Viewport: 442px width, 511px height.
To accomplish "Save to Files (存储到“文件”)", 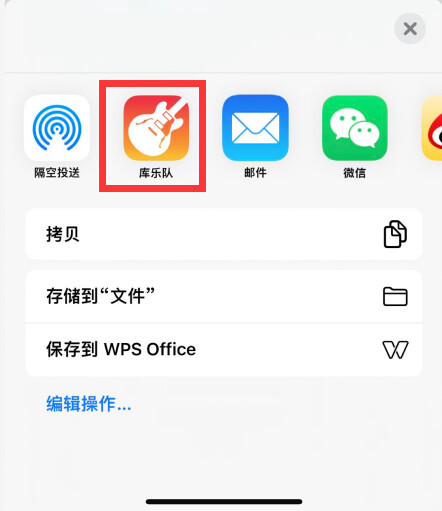I will click(224, 296).
